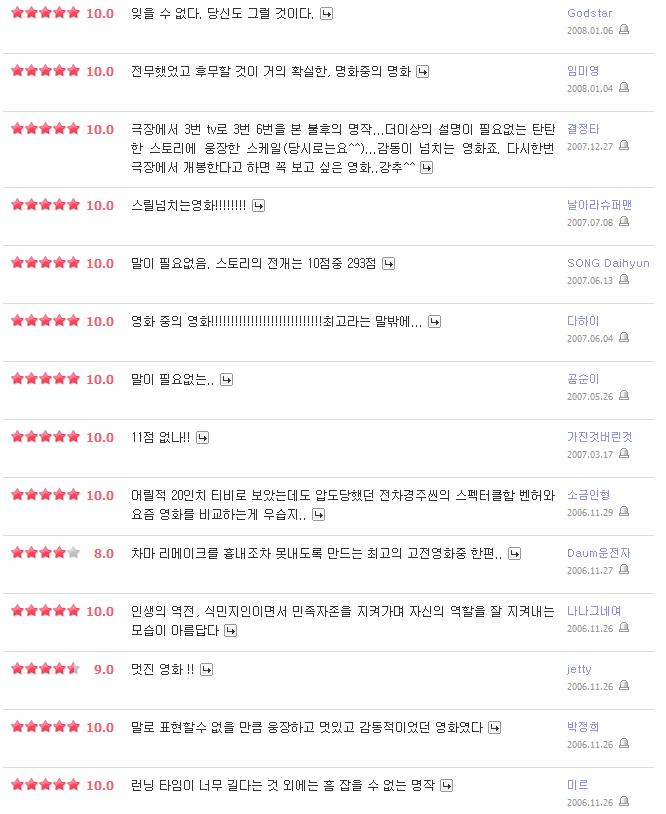The image size is (666, 814).
Task: Open reviewer 날아라슈퍼맨's page
Action: (599, 205)
